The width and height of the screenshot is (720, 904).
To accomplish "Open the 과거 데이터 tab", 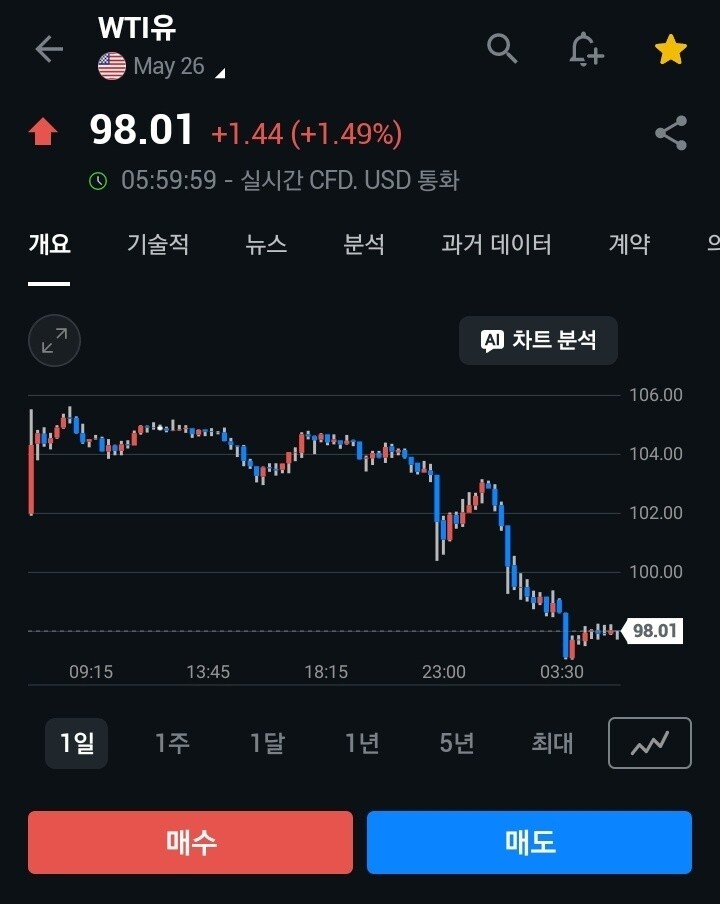I will coord(496,244).
